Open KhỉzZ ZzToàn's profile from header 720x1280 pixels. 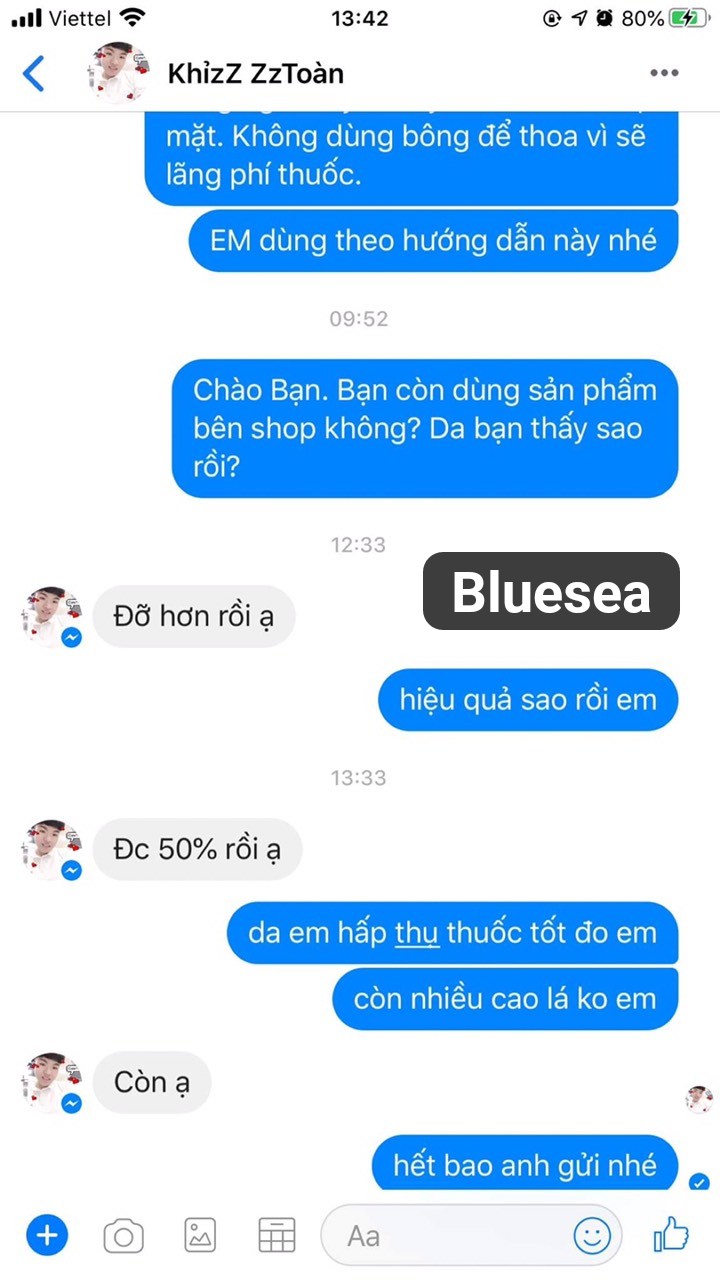[255, 73]
